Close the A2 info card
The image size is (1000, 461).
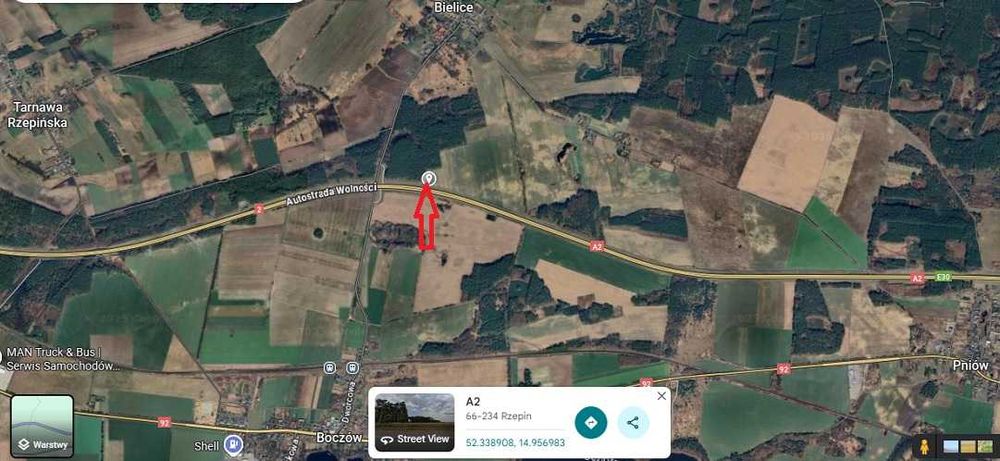(661, 396)
